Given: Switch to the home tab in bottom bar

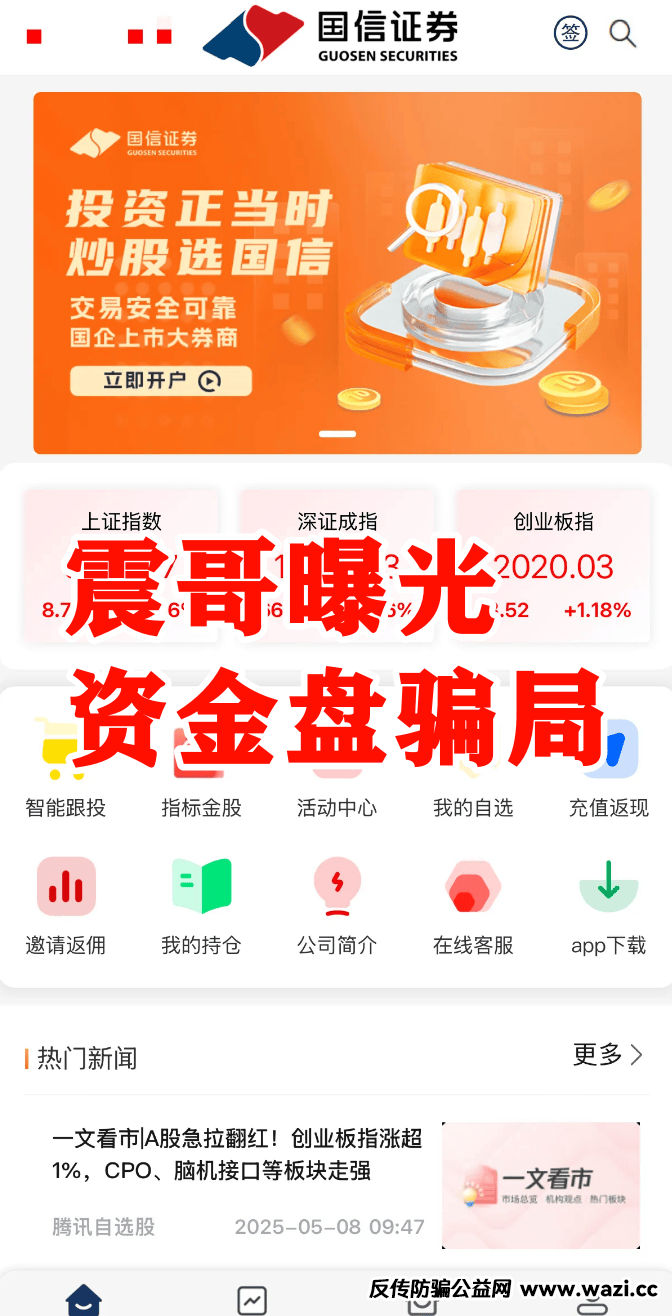Looking at the screenshot, I should coord(84,1300).
